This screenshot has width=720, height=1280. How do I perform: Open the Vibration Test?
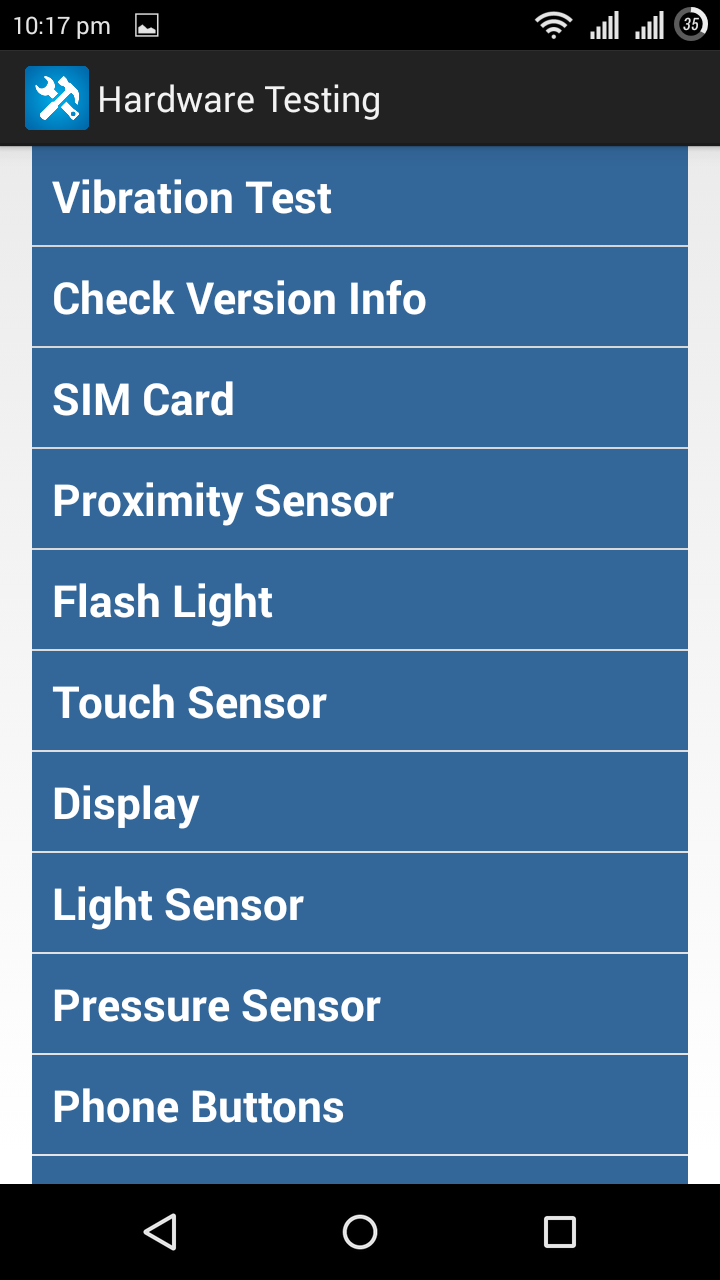pyautogui.click(x=360, y=197)
